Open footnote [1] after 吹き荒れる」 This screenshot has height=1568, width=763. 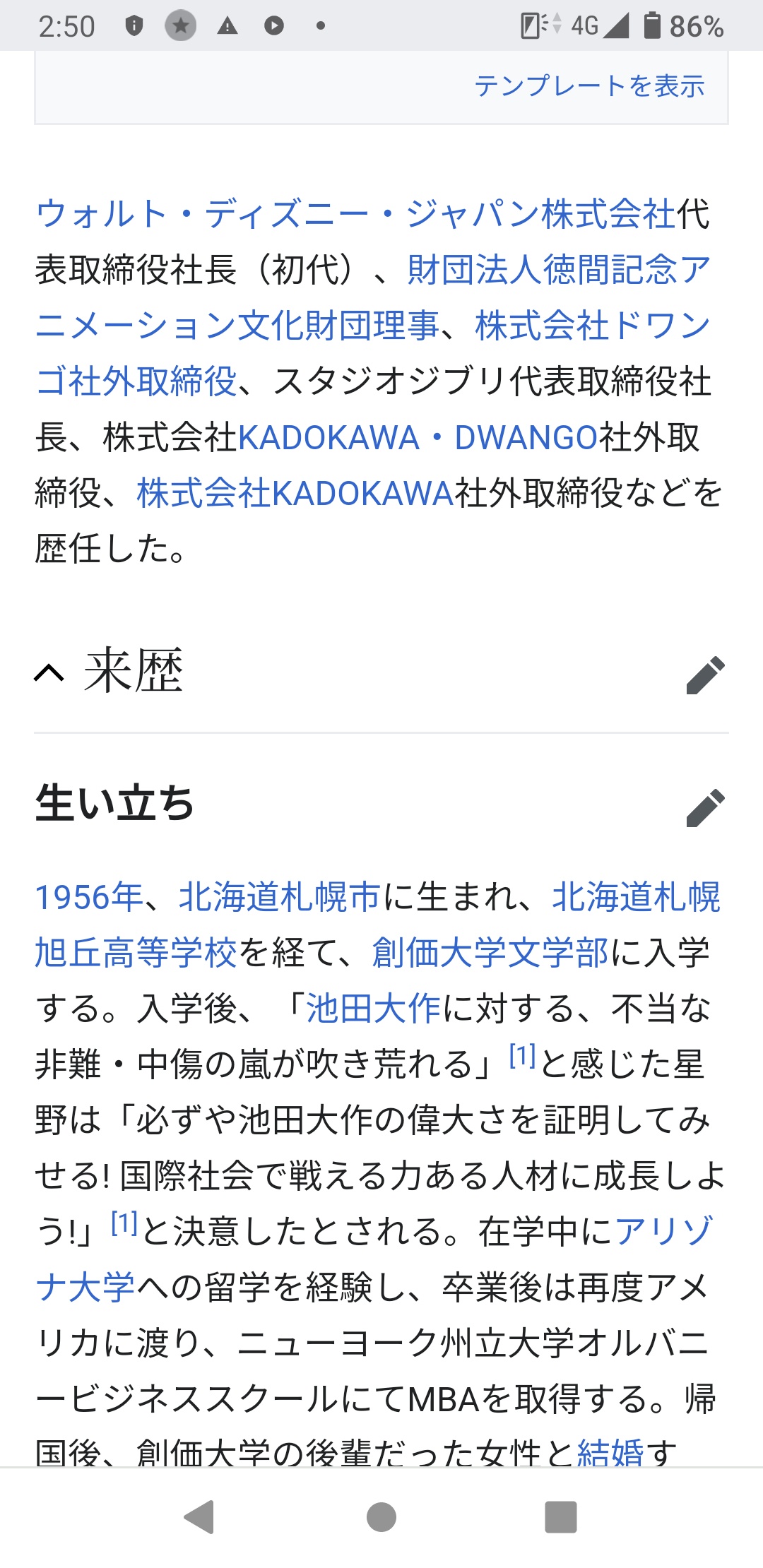522,1056
